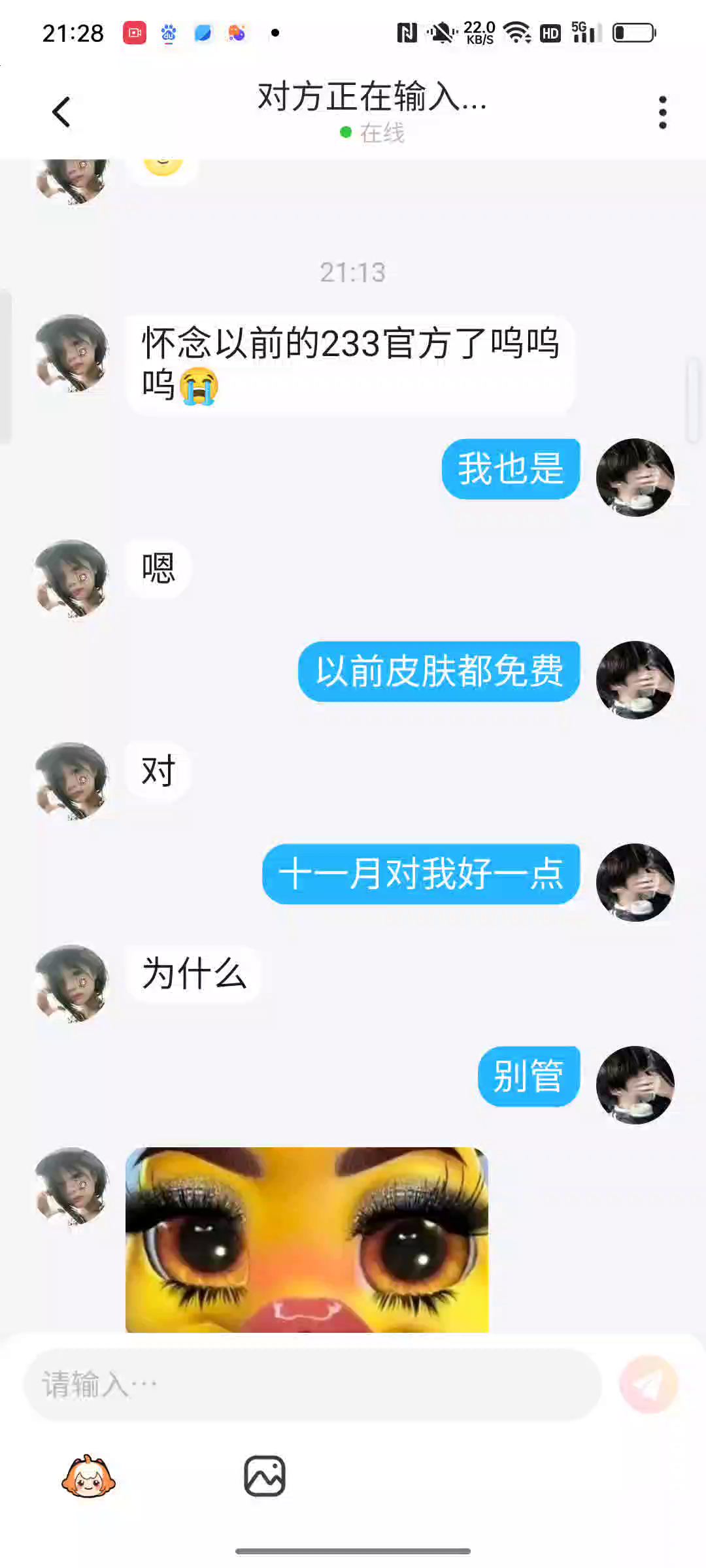Open the image picker icon
Viewport: 706px width, 1568px height.
pyautogui.click(x=265, y=1476)
